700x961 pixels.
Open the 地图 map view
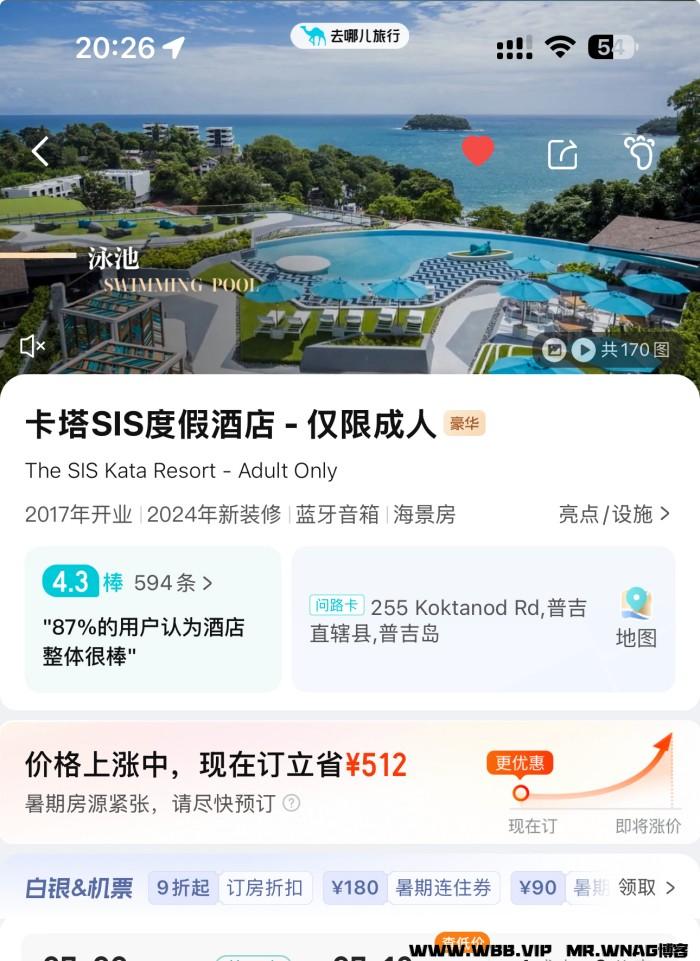[x=636, y=618]
